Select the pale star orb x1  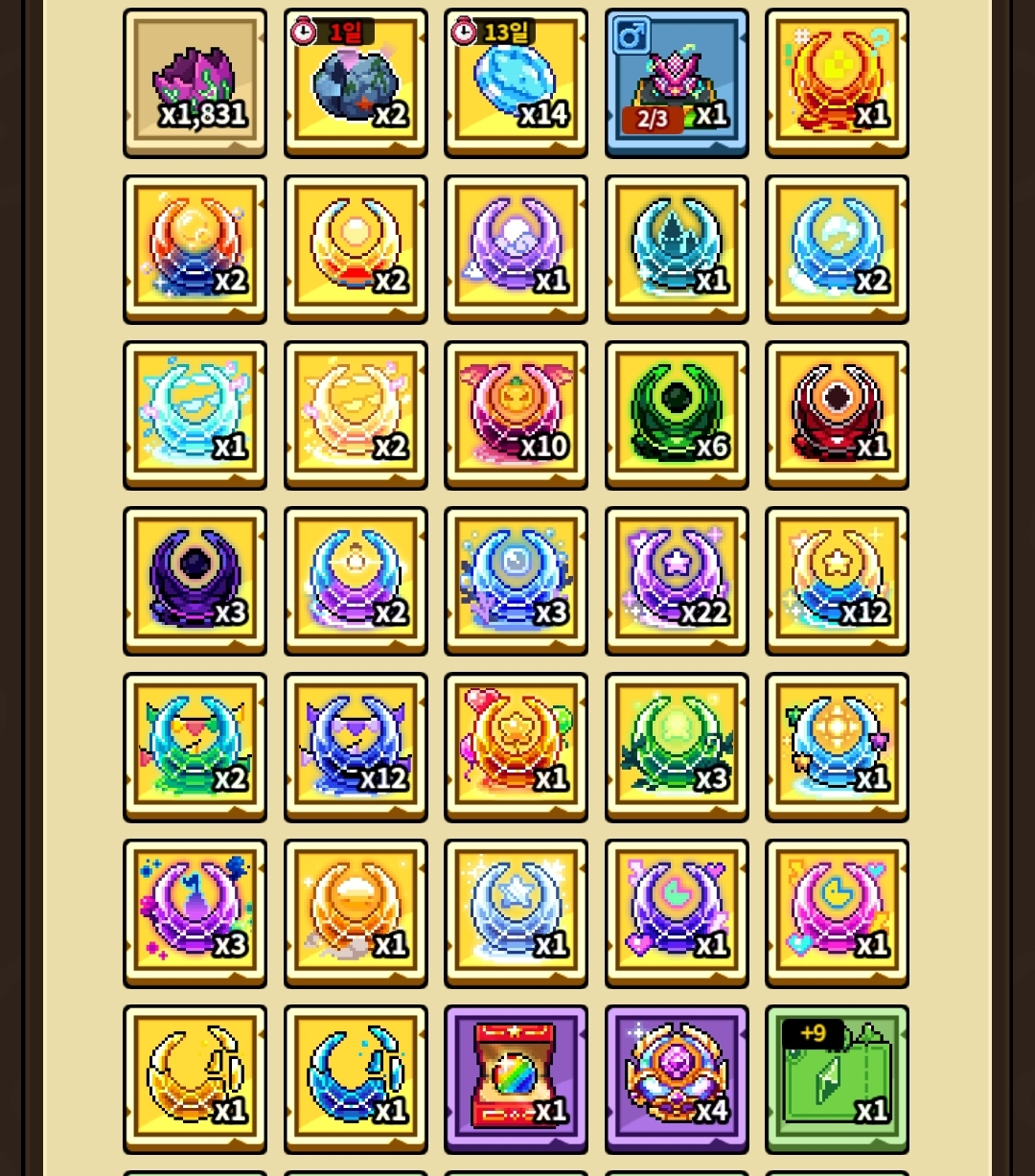click(x=516, y=912)
